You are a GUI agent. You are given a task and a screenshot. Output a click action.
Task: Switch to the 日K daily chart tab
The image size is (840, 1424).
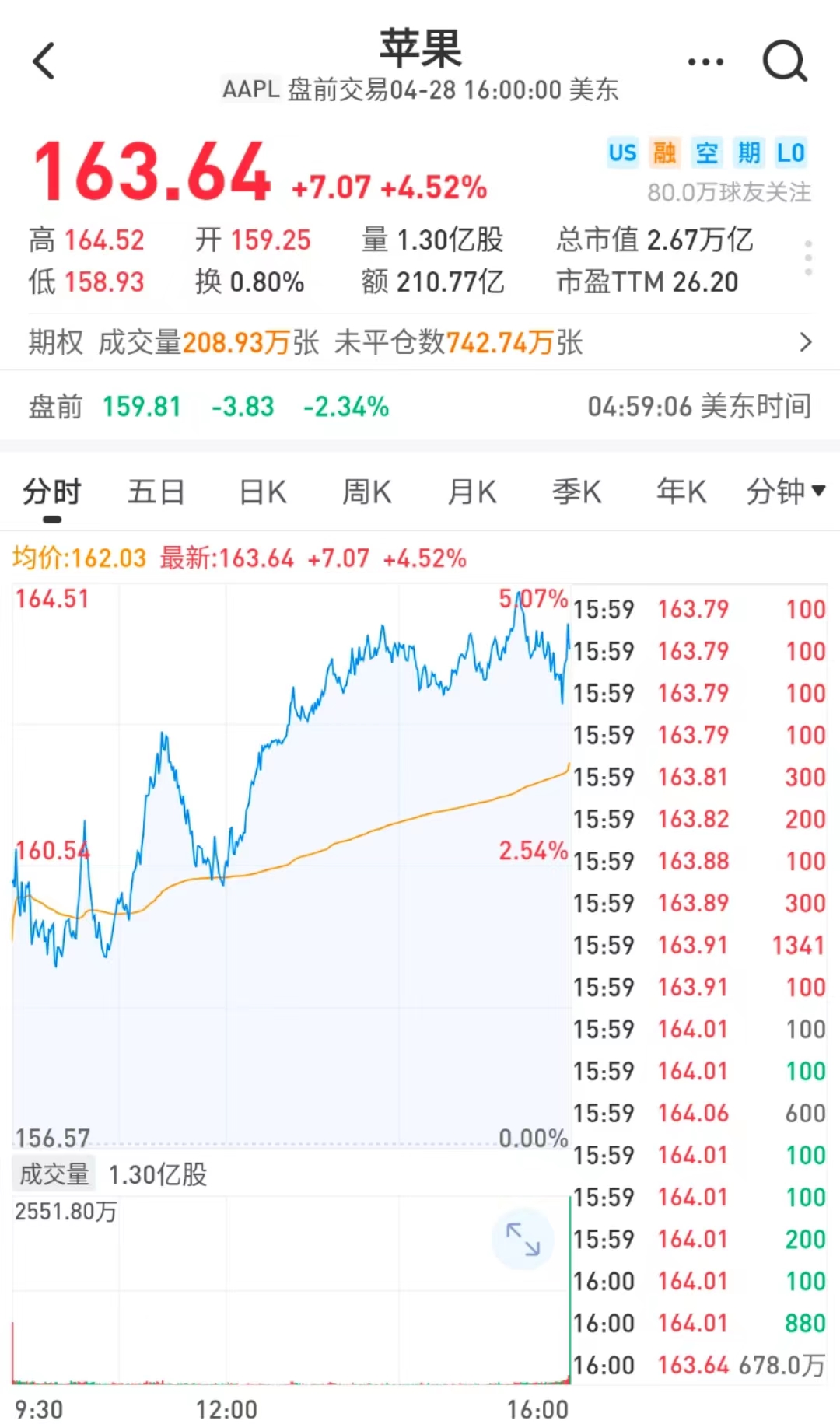261,492
